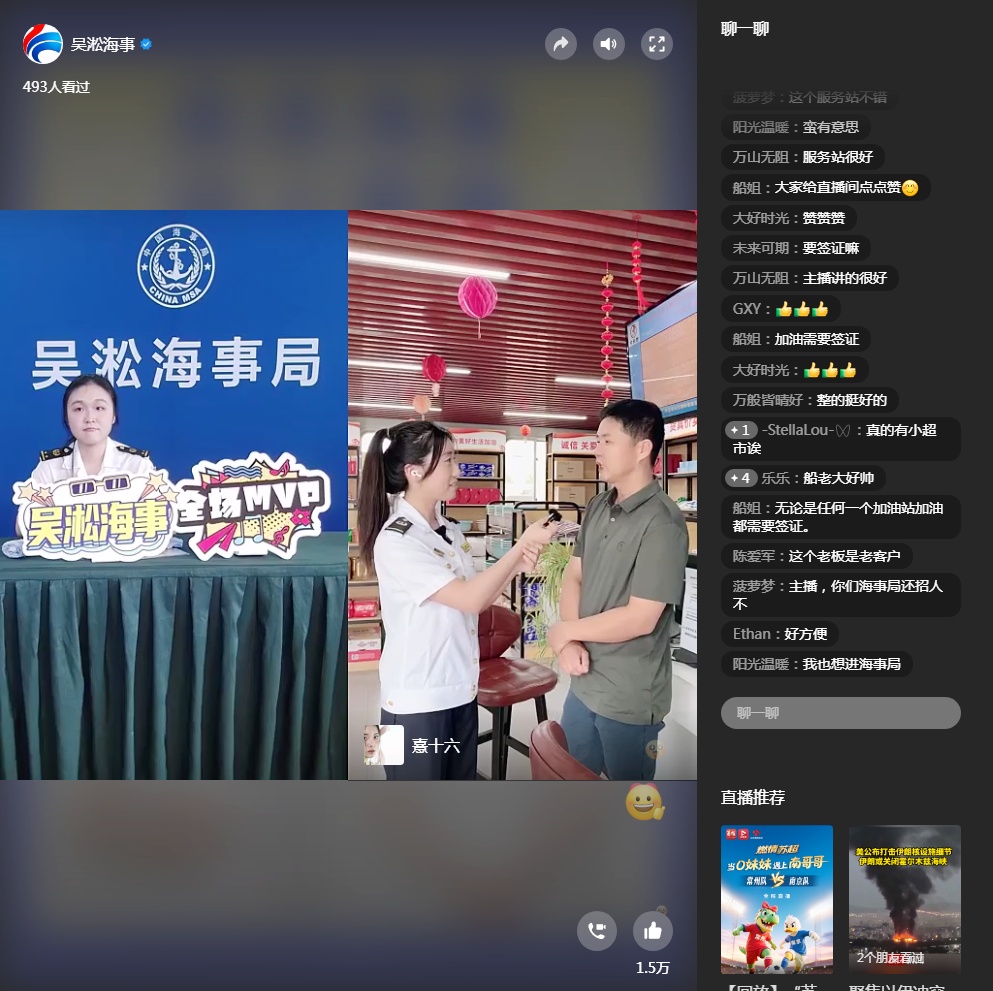Image resolution: width=993 pixels, height=991 pixels.
Task: Enter fullscreen mode
Action: tap(657, 44)
